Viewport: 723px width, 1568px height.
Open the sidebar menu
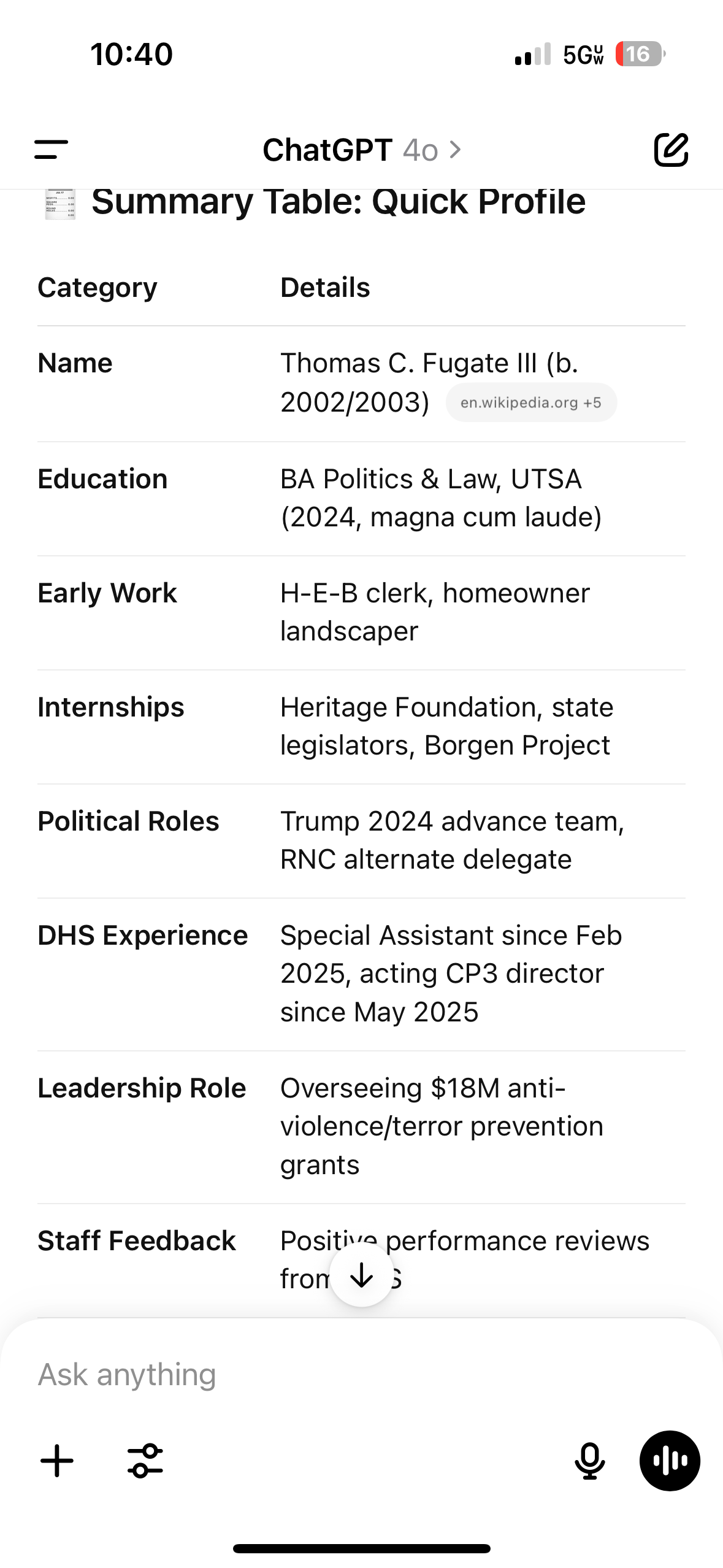click(51, 150)
